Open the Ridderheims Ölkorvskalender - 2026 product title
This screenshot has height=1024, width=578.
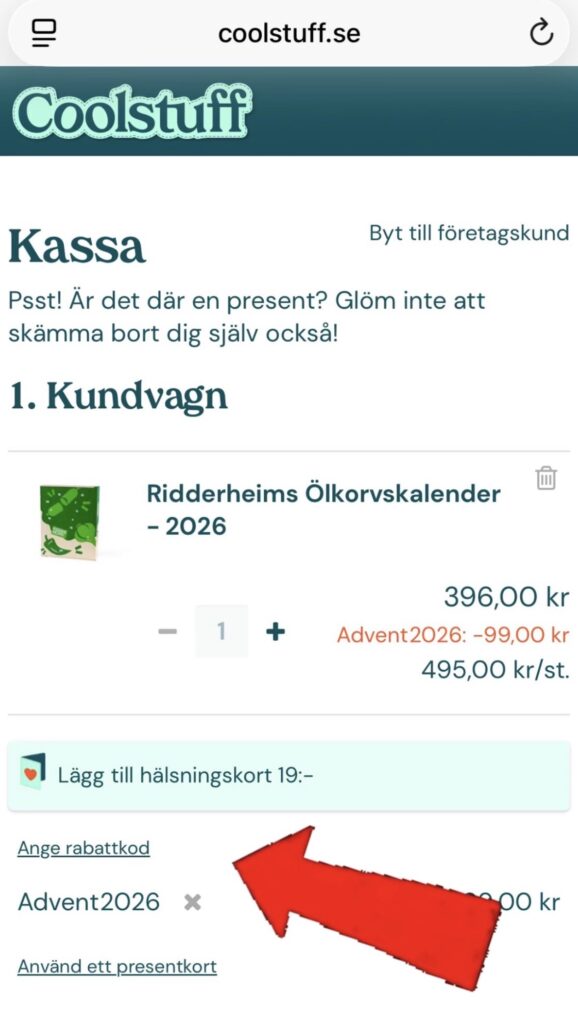point(323,509)
